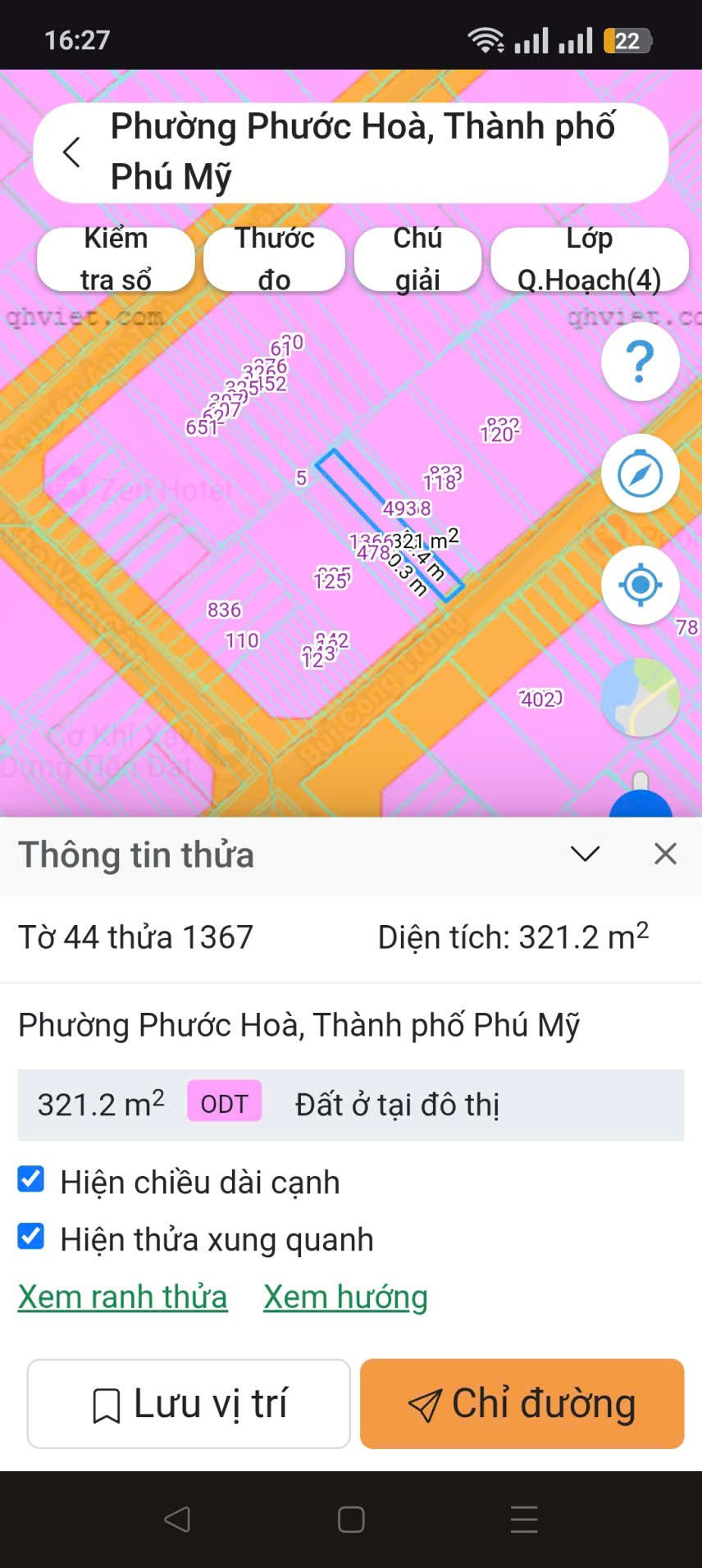Uncheck Hiện thửa xung quanh
Viewport: 702px width, 1568px height.
tap(31, 1237)
